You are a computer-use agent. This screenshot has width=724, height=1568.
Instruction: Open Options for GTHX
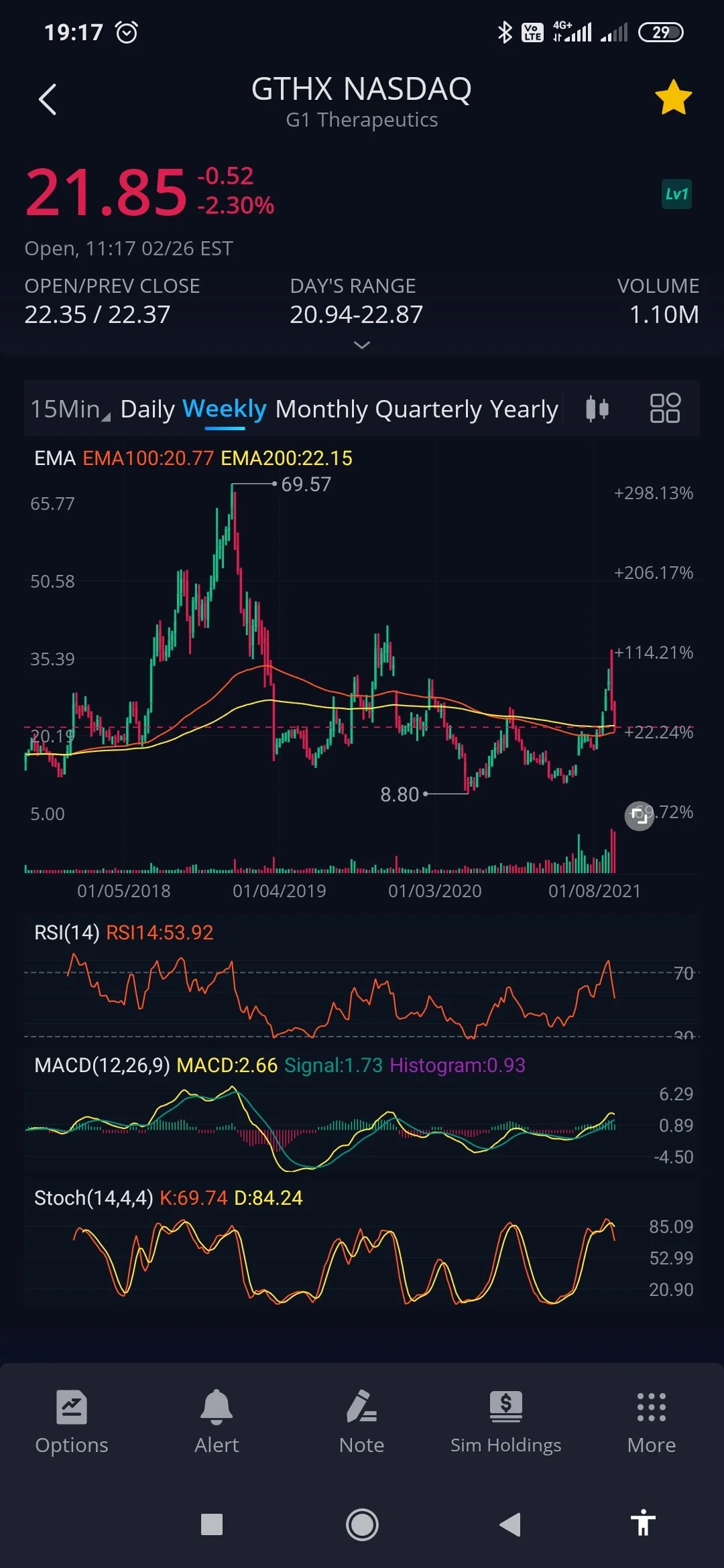click(x=72, y=1421)
